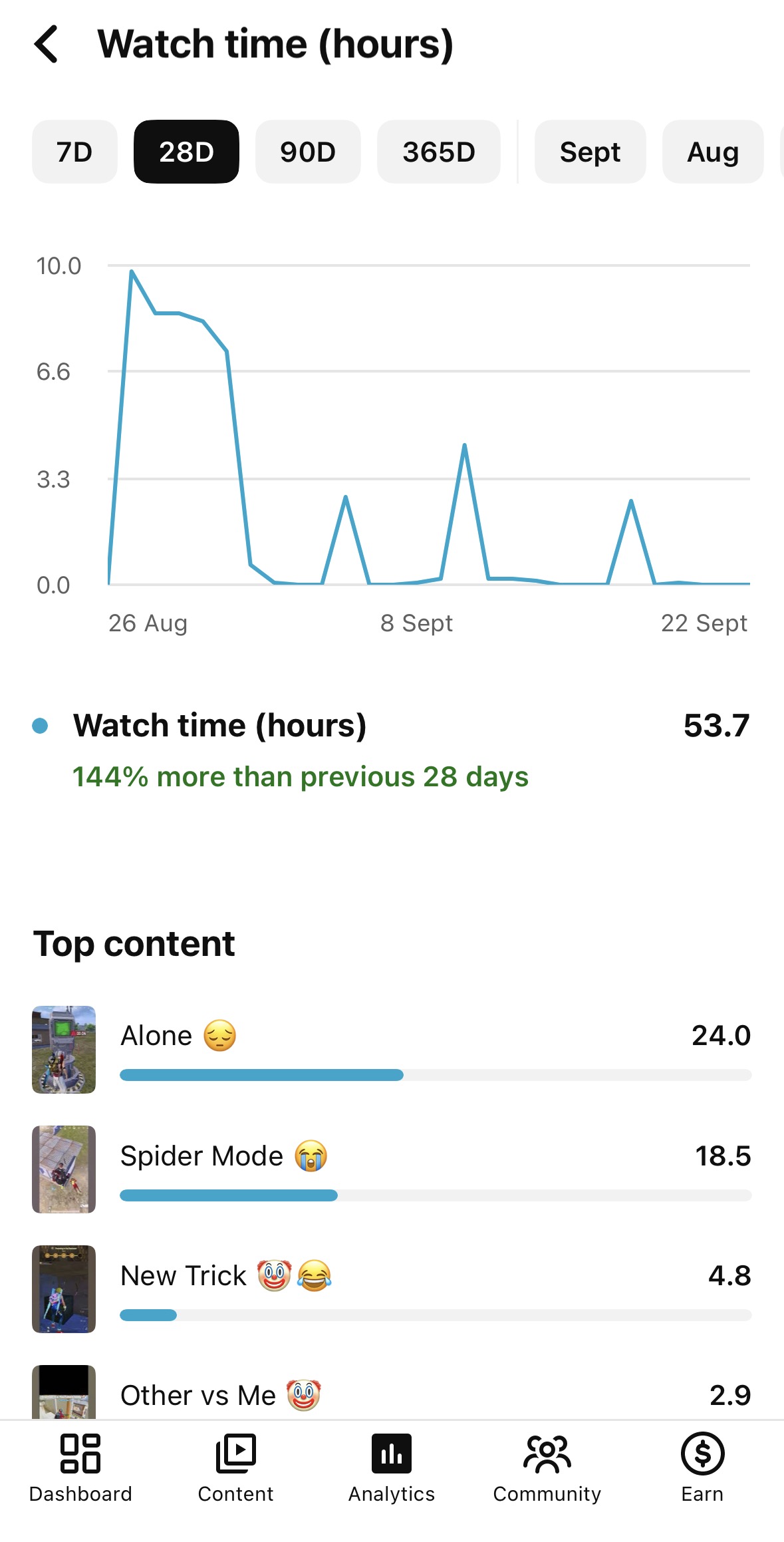
Task: Go to the Earn tab
Action: [702, 1467]
